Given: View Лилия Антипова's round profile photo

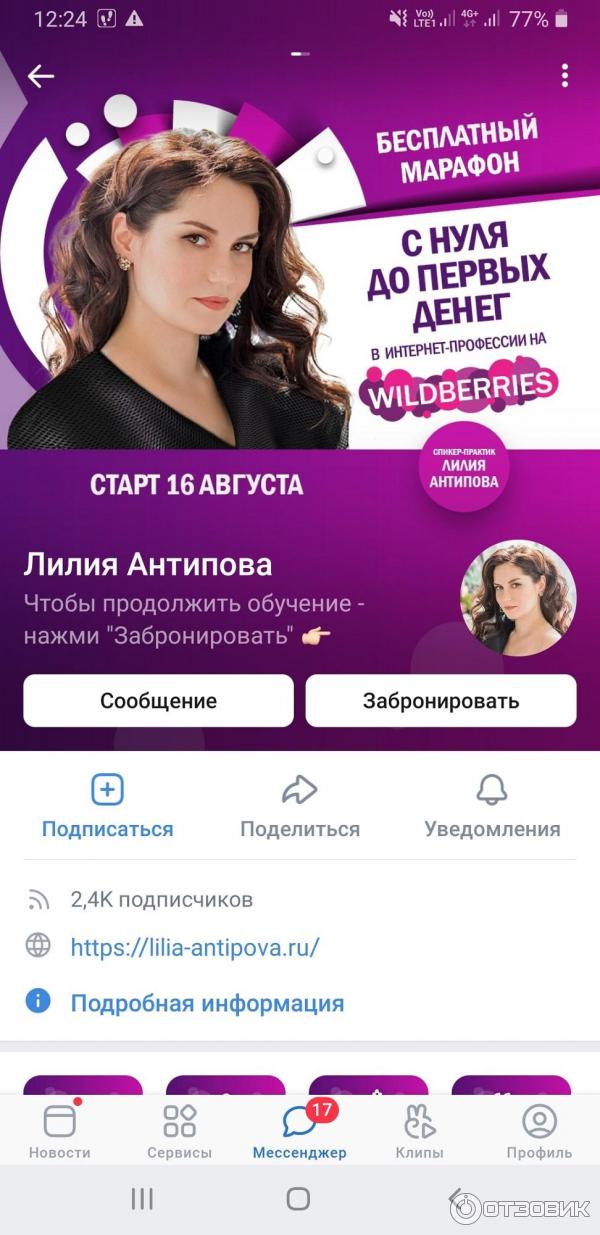Looking at the screenshot, I should tap(518, 598).
